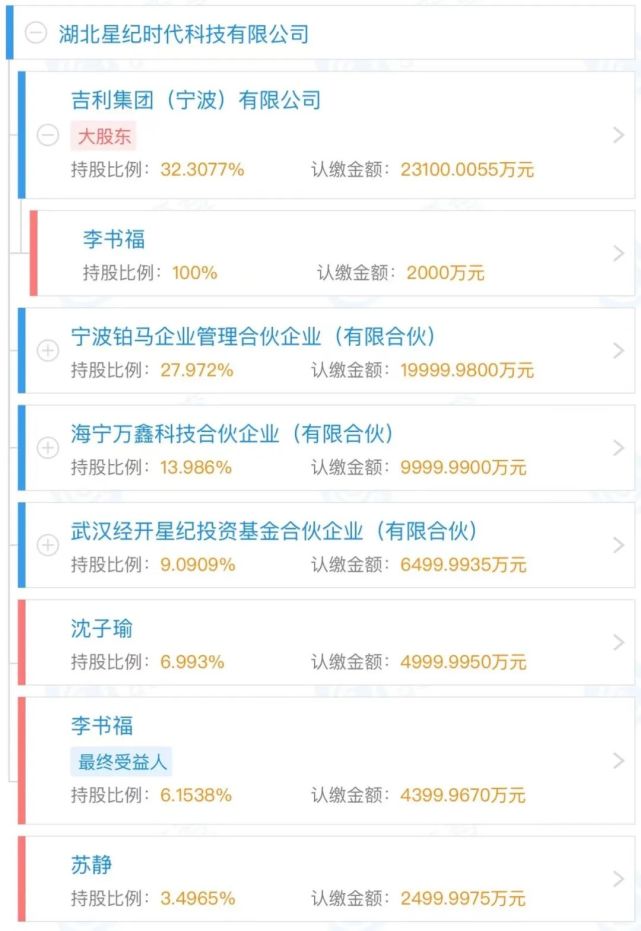Open shareholder 沈子瑜 details
The height and width of the screenshot is (931, 641).
click(618, 642)
